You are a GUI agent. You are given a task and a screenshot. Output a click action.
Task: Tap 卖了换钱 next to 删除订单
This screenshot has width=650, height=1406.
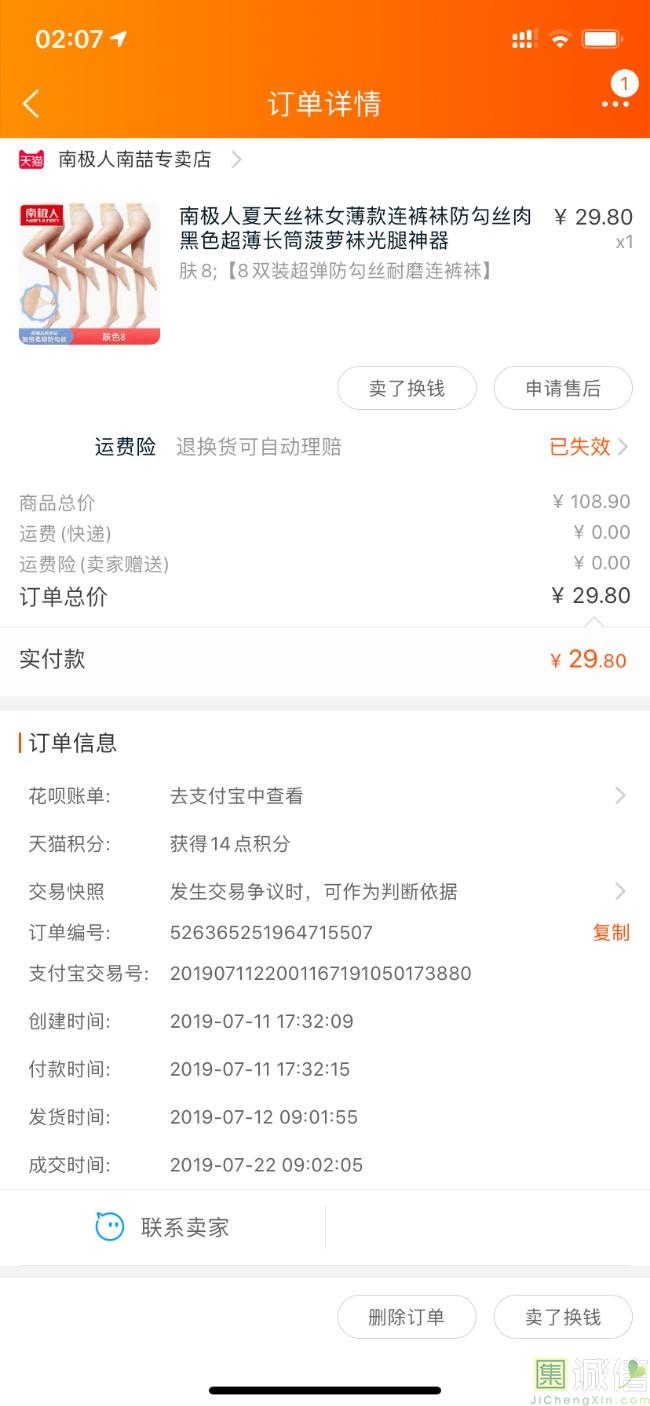(x=563, y=1317)
